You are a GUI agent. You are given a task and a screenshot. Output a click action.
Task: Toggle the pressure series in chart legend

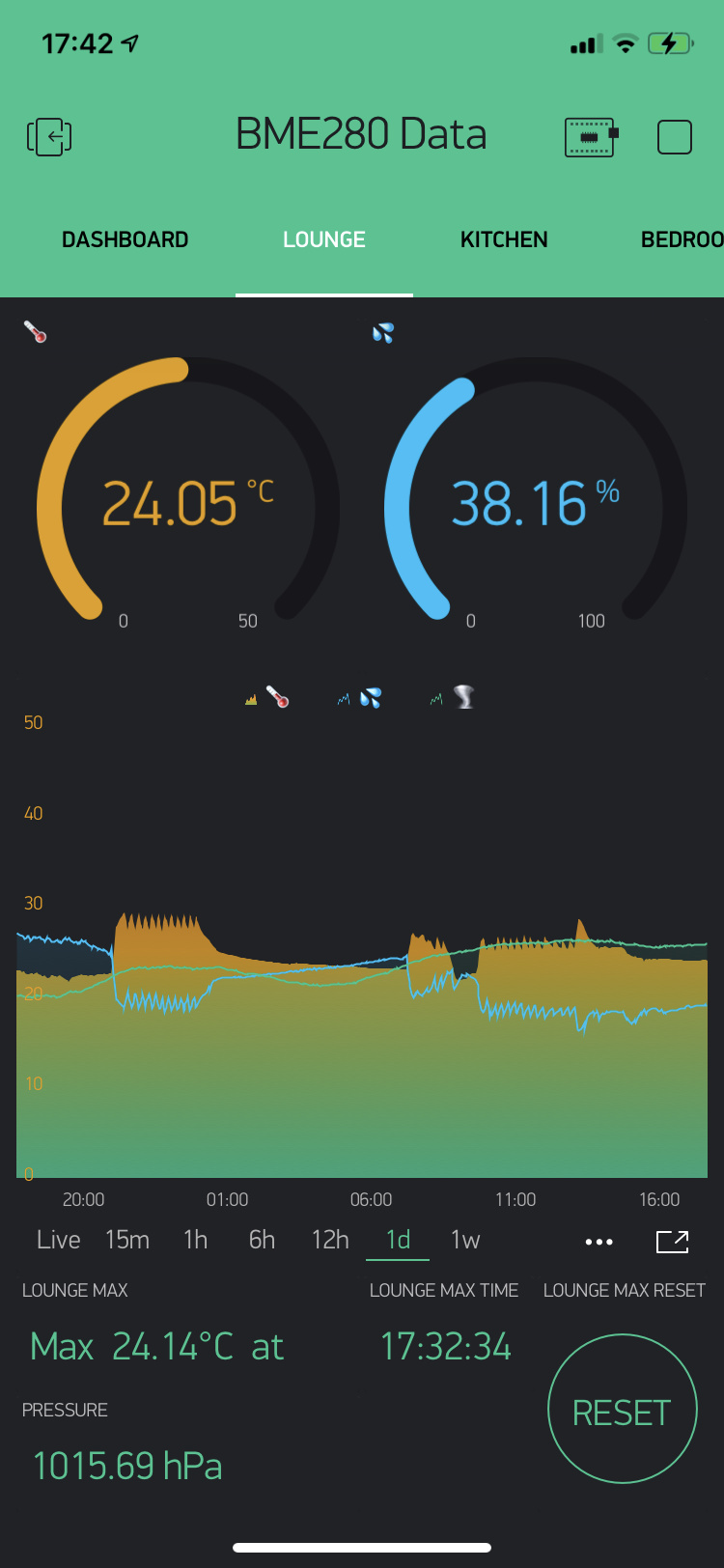point(453,697)
